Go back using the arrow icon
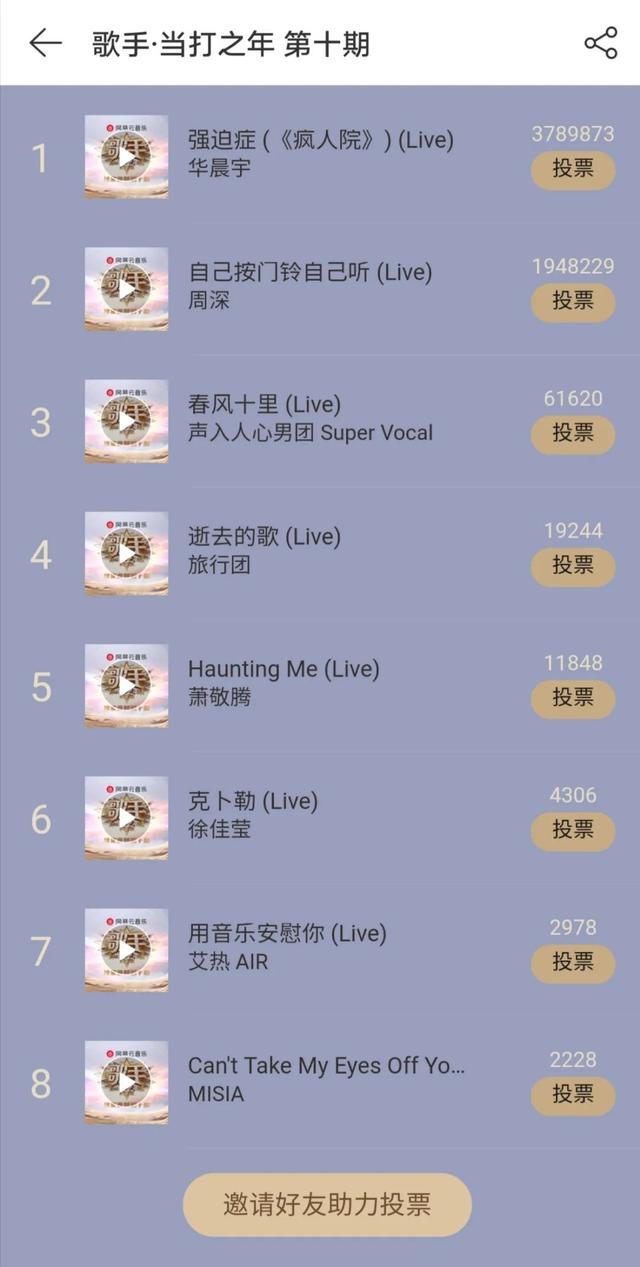The width and height of the screenshot is (640, 1267). coord(45,43)
